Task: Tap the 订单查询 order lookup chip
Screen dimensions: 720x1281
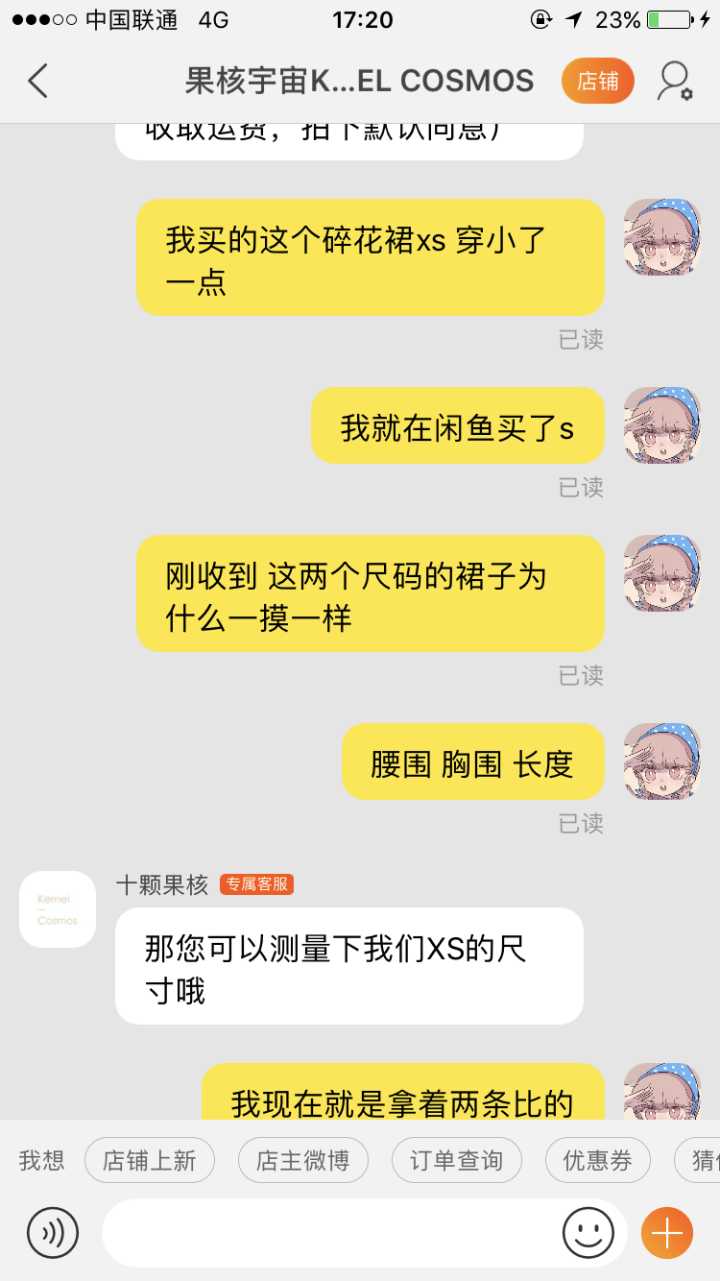Action: 456,1160
